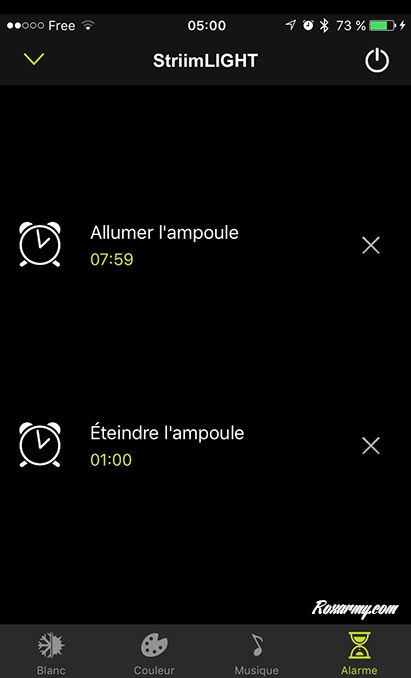Toggle the bulb power button
Viewport: 411px width, 678px height.
pyautogui.click(x=377, y=61)
